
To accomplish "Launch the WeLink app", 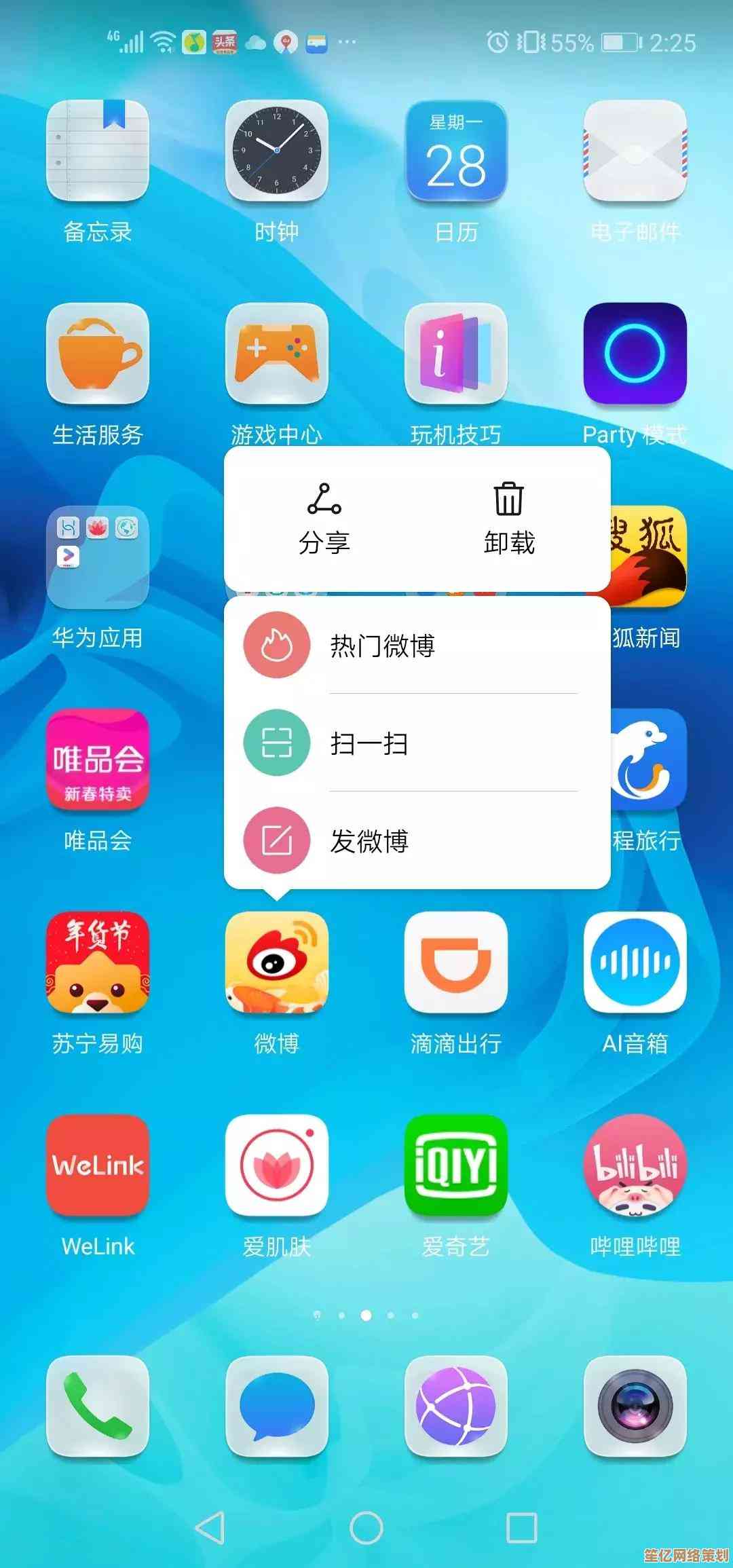I will click(x=98, y=1165).
